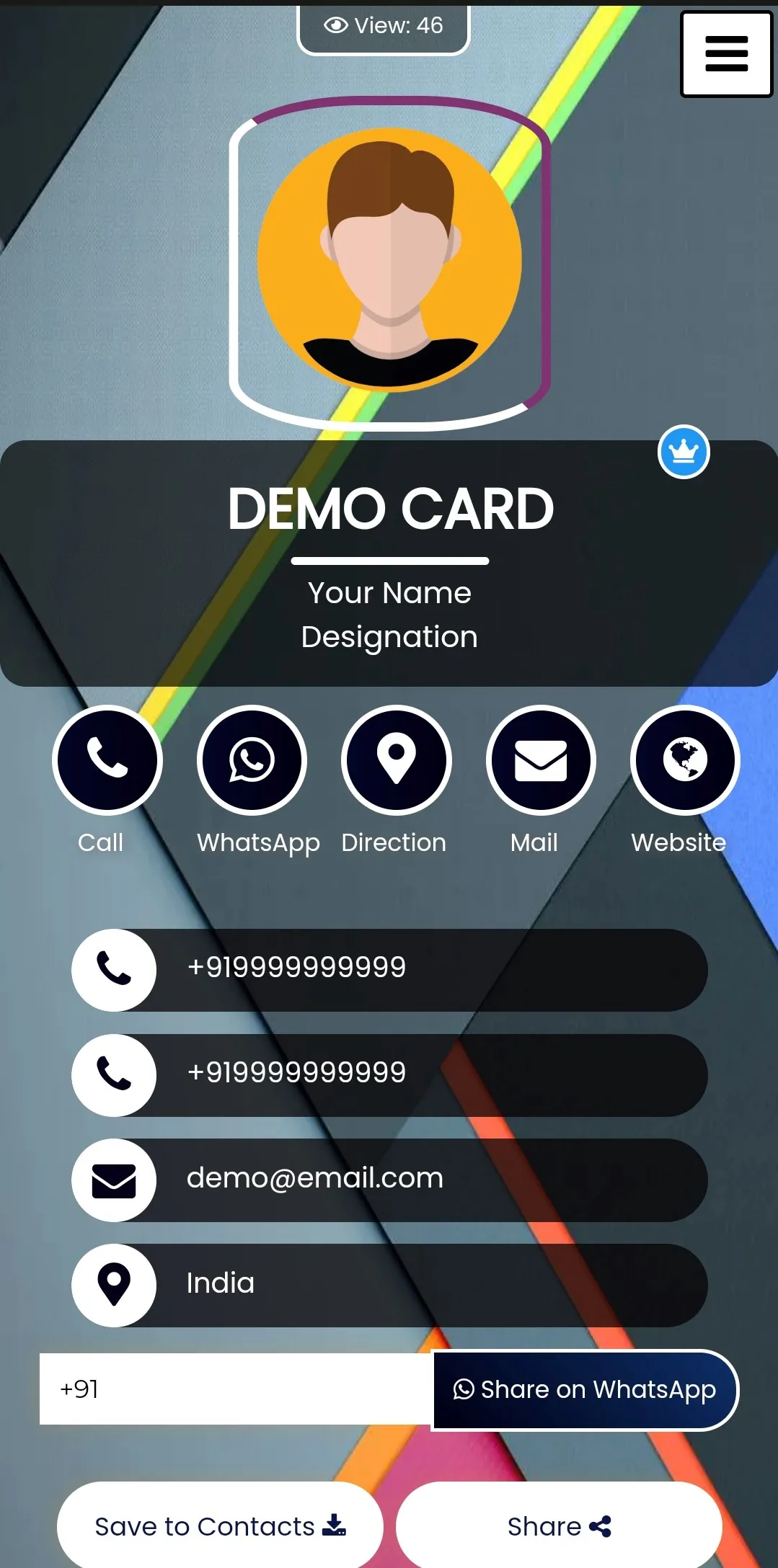Tap the Mail quick action icon
Image resolution: width=778 pixels, height=1568 pixels.
click(x=541, y=759)
